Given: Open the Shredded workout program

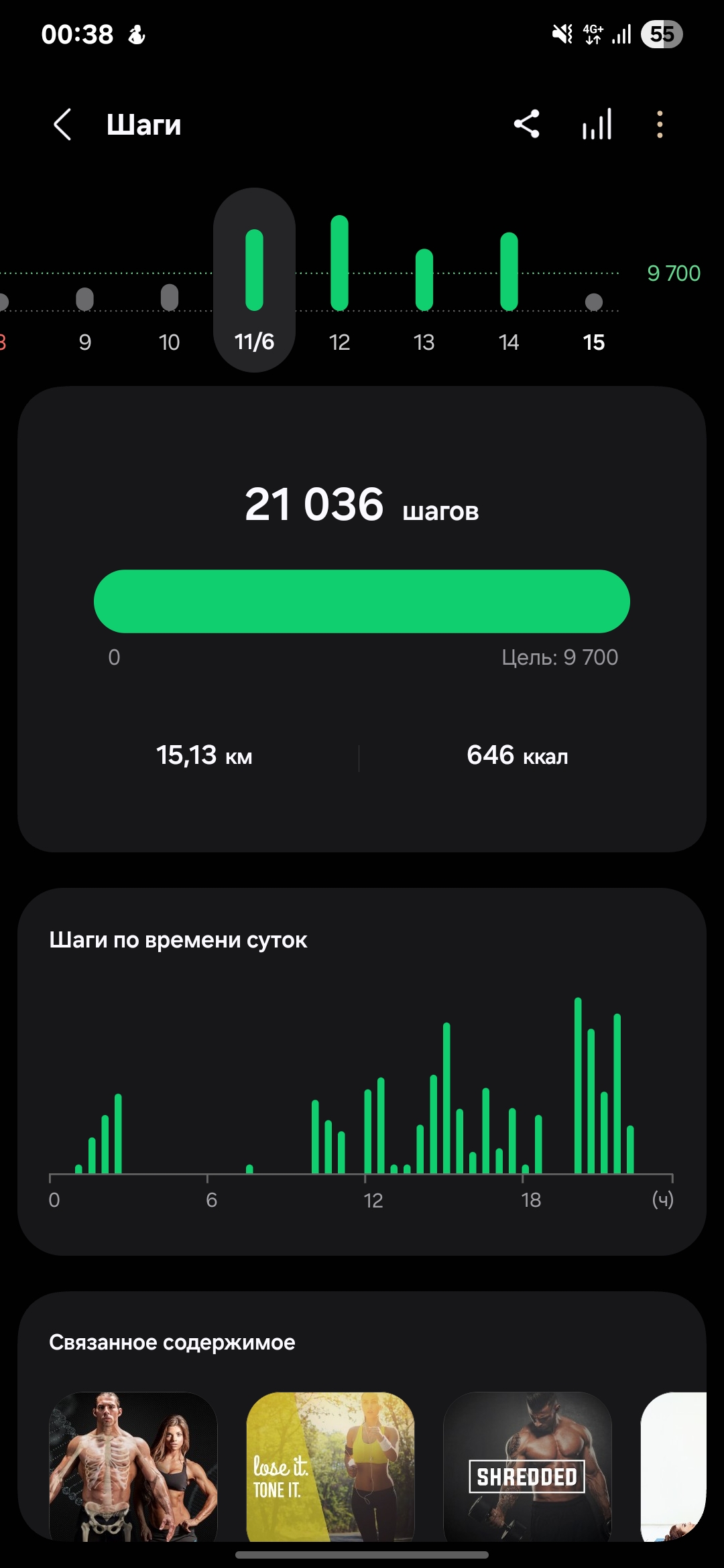Looking at the screenshot, I should click(528, 1466).
